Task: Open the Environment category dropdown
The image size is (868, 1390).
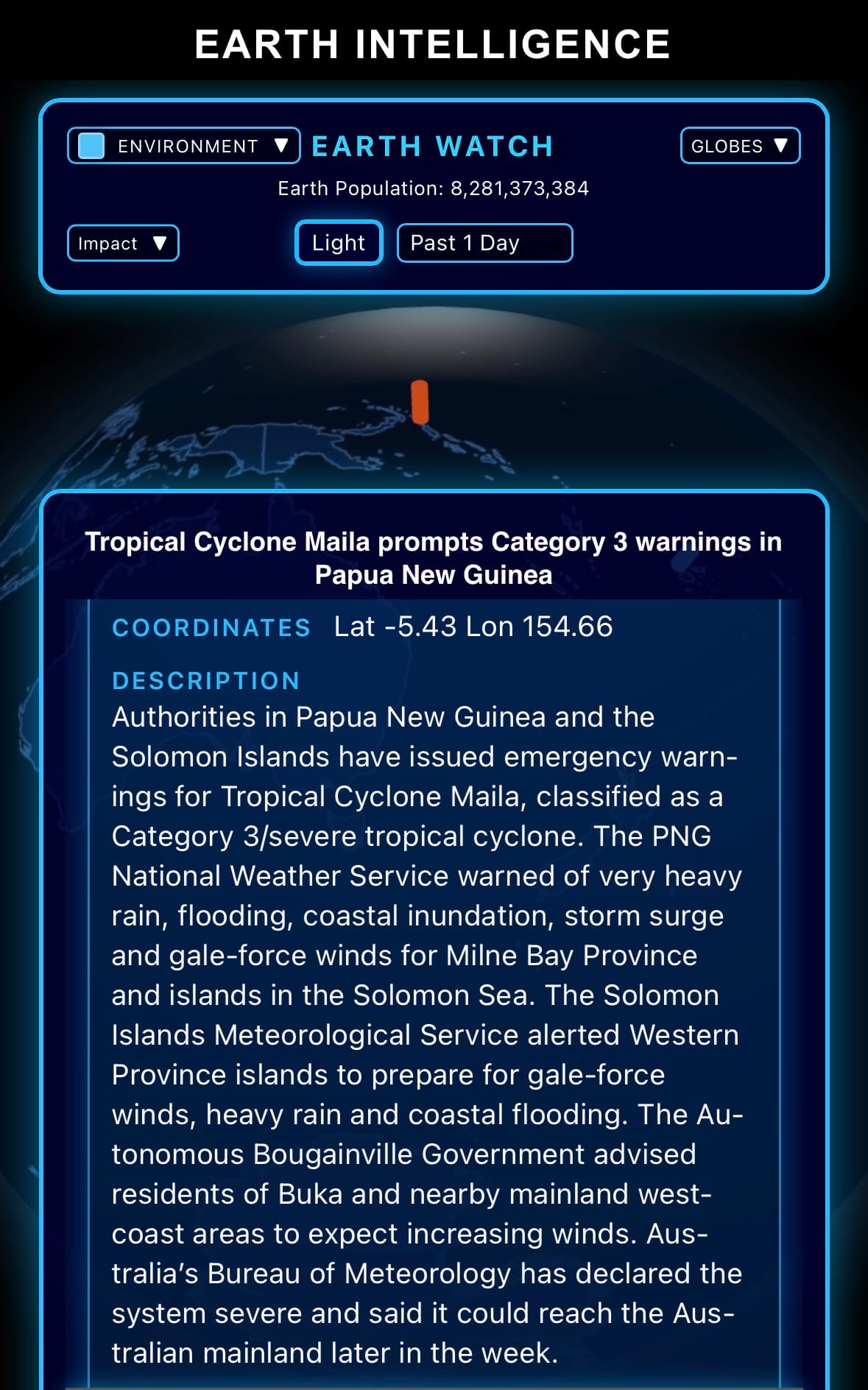Action: [184, 146]
